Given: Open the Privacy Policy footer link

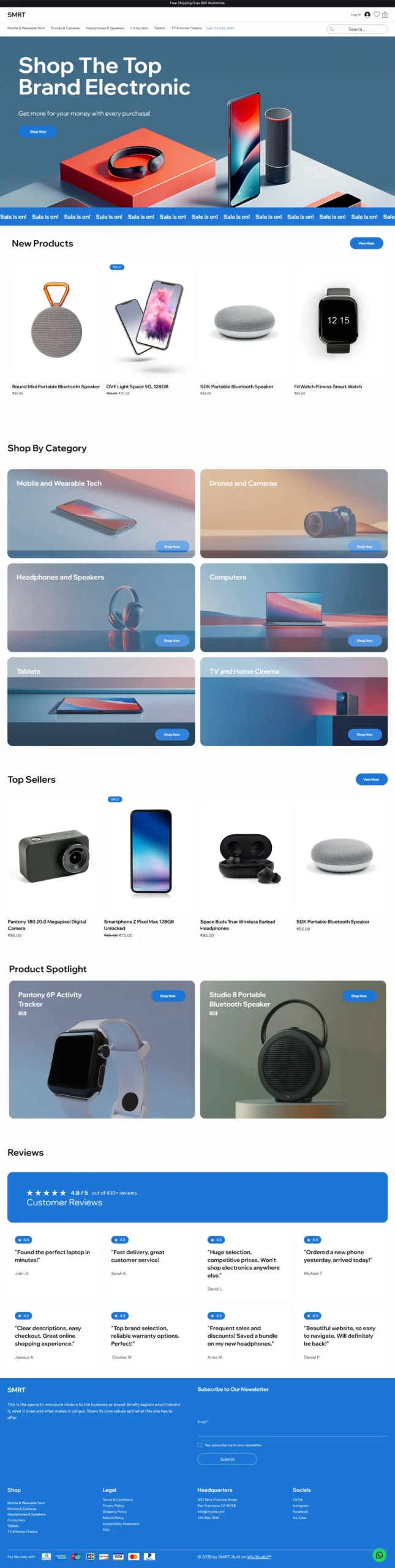Looking at the screenshot, I should click(113, 1506).
